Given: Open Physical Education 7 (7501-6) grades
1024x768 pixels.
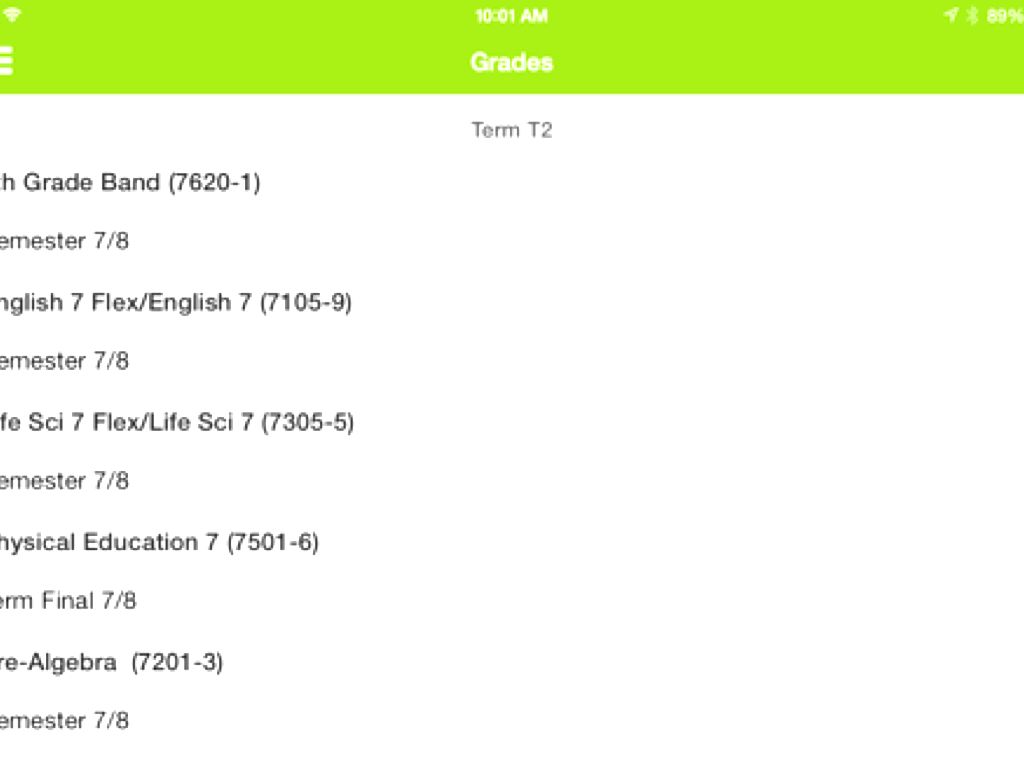Looking at the screenshot, I should tap(158, 542).
